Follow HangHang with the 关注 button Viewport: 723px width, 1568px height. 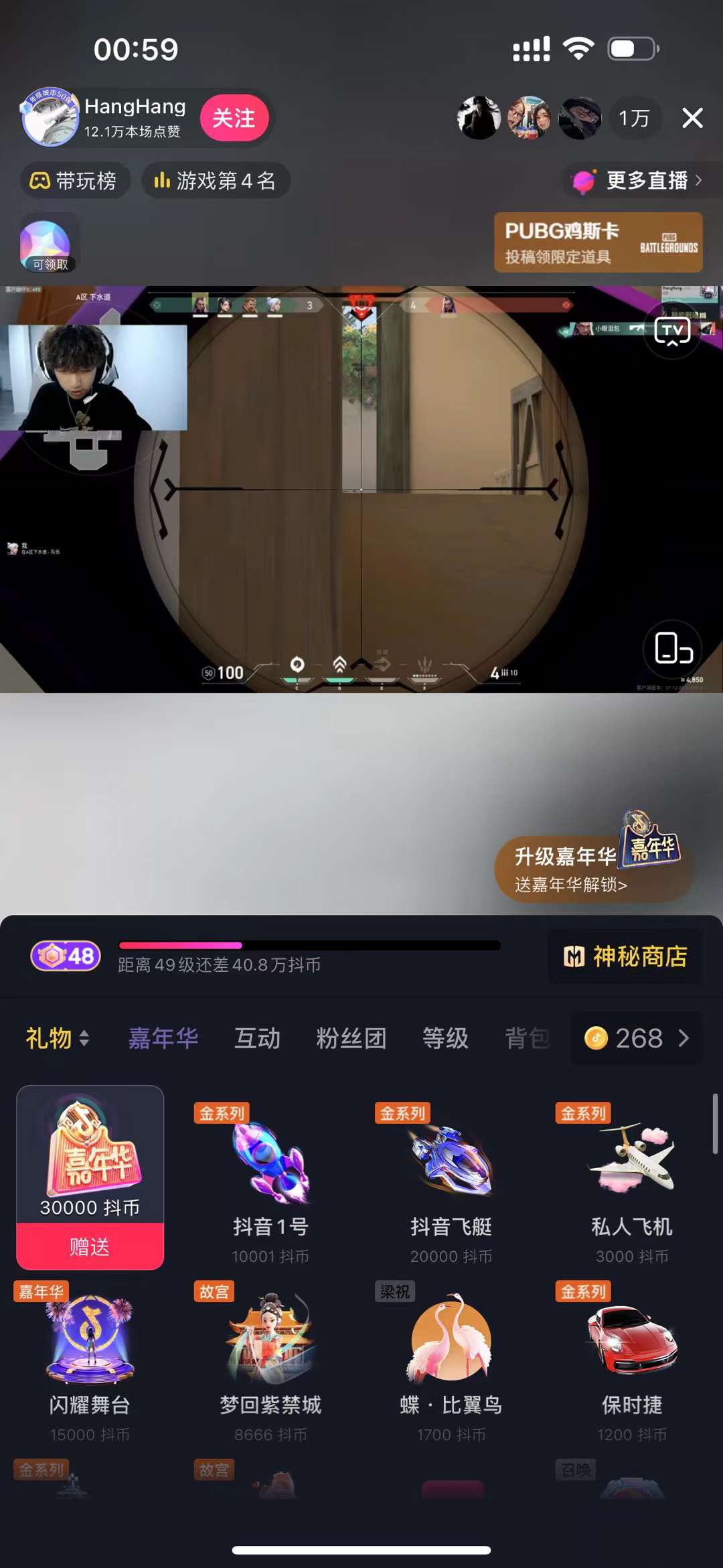(x=234, y=119)
